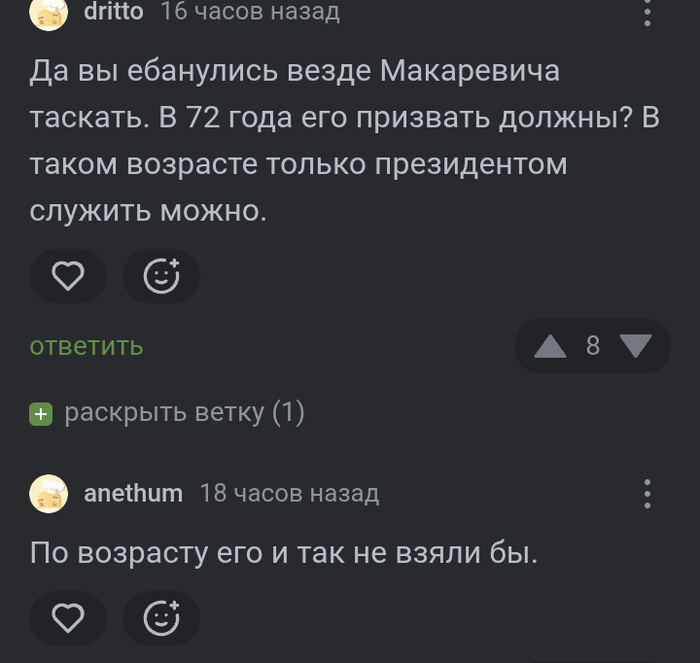
Task: Open overflow menu on anethum's comment
Action: [x=648, y=493]
